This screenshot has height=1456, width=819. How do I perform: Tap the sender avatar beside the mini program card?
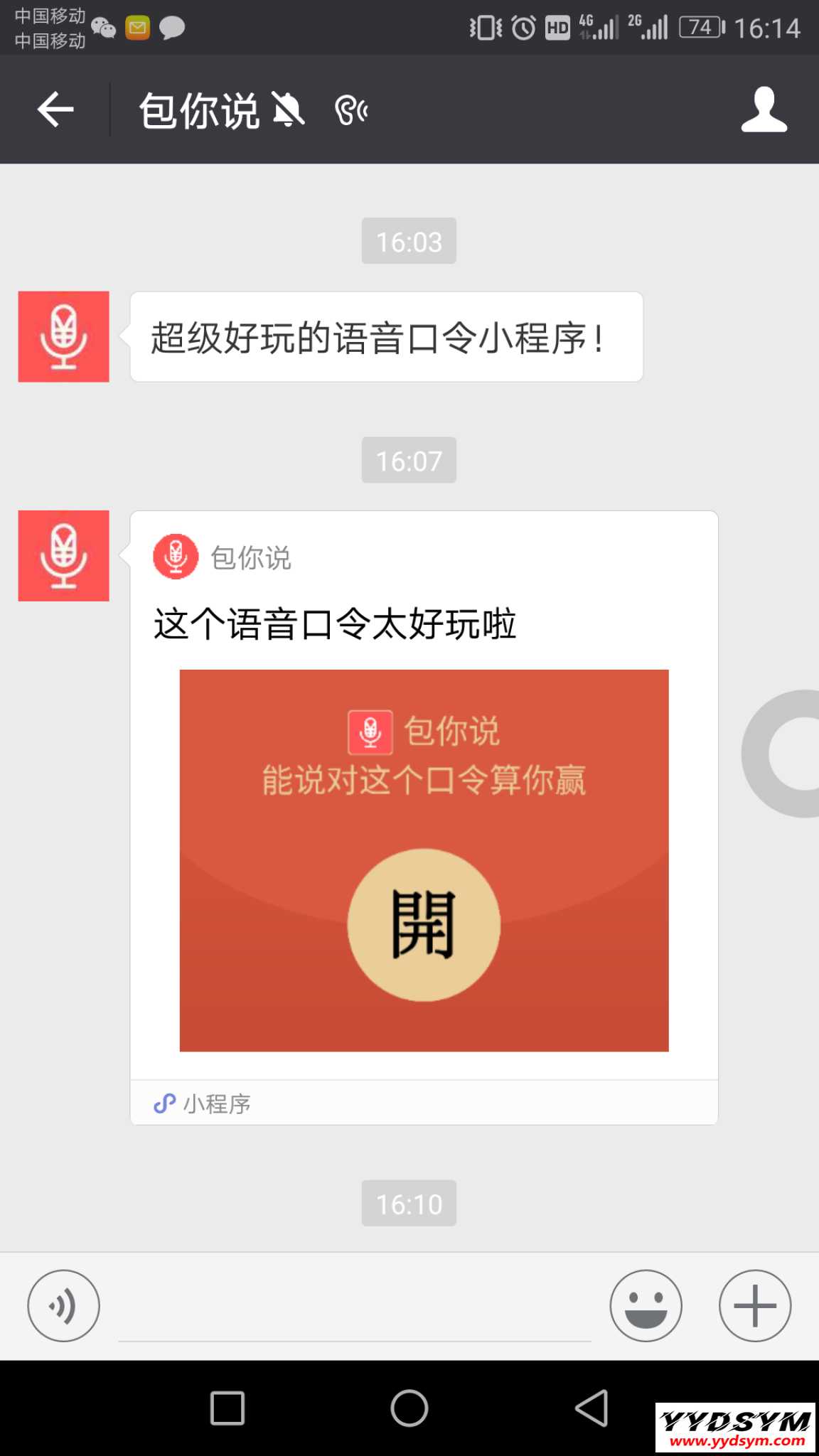(x=64, y=556)
